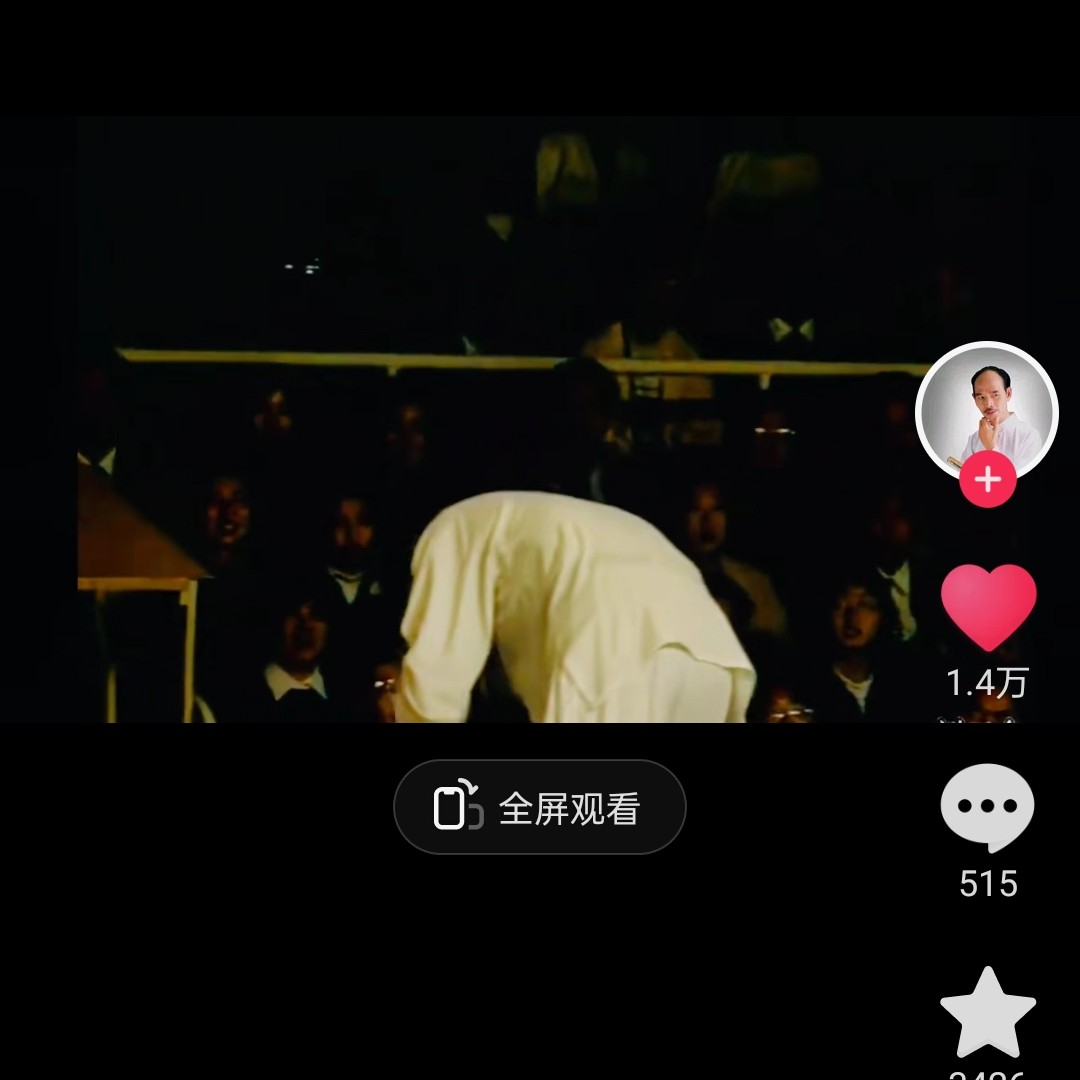Screen dimensions: 1080x1080
Task: Pause the playing video
Action: click(x=500, y=420)
